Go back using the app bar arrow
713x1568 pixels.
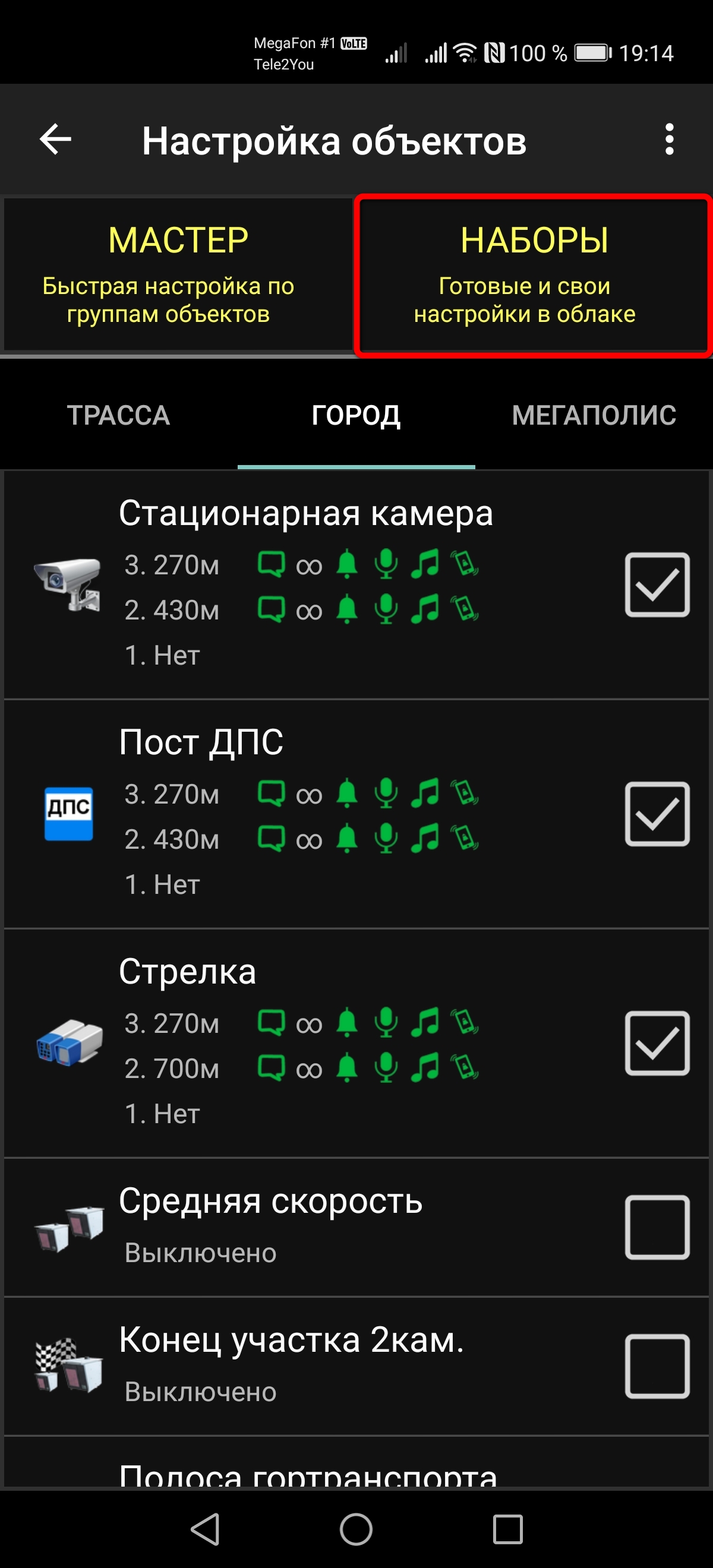pos(55,140)
